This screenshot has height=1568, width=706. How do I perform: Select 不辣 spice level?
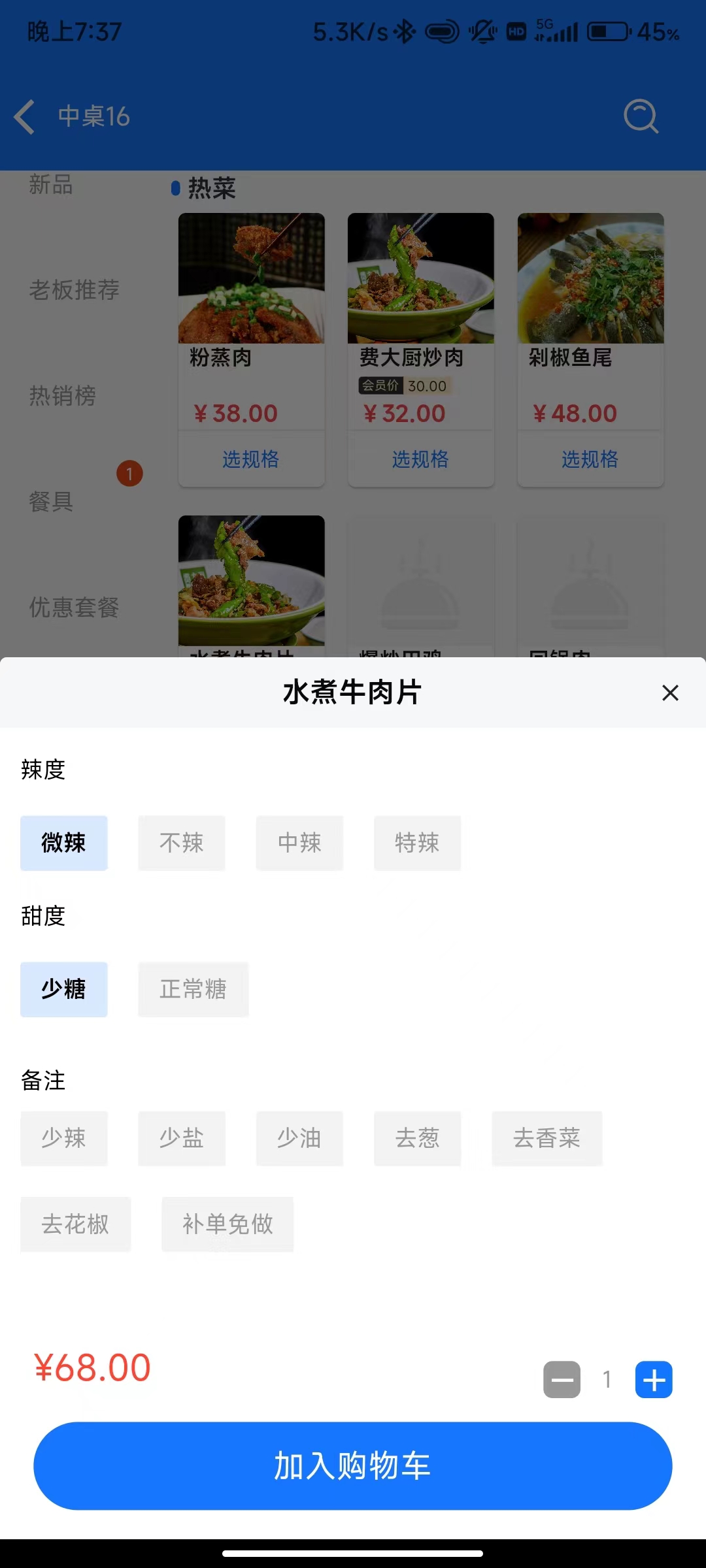click(182, 843)
